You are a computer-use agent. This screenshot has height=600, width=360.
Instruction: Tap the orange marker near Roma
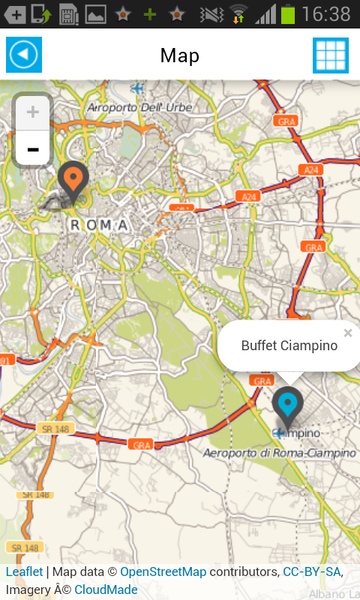[73, 182]
